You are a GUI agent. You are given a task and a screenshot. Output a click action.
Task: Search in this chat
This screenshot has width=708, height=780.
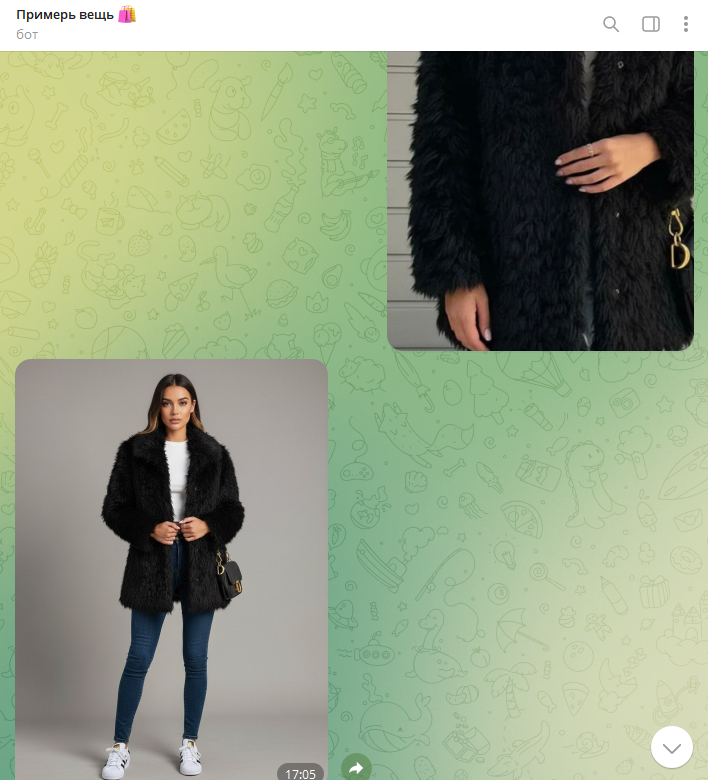[611, 24]
